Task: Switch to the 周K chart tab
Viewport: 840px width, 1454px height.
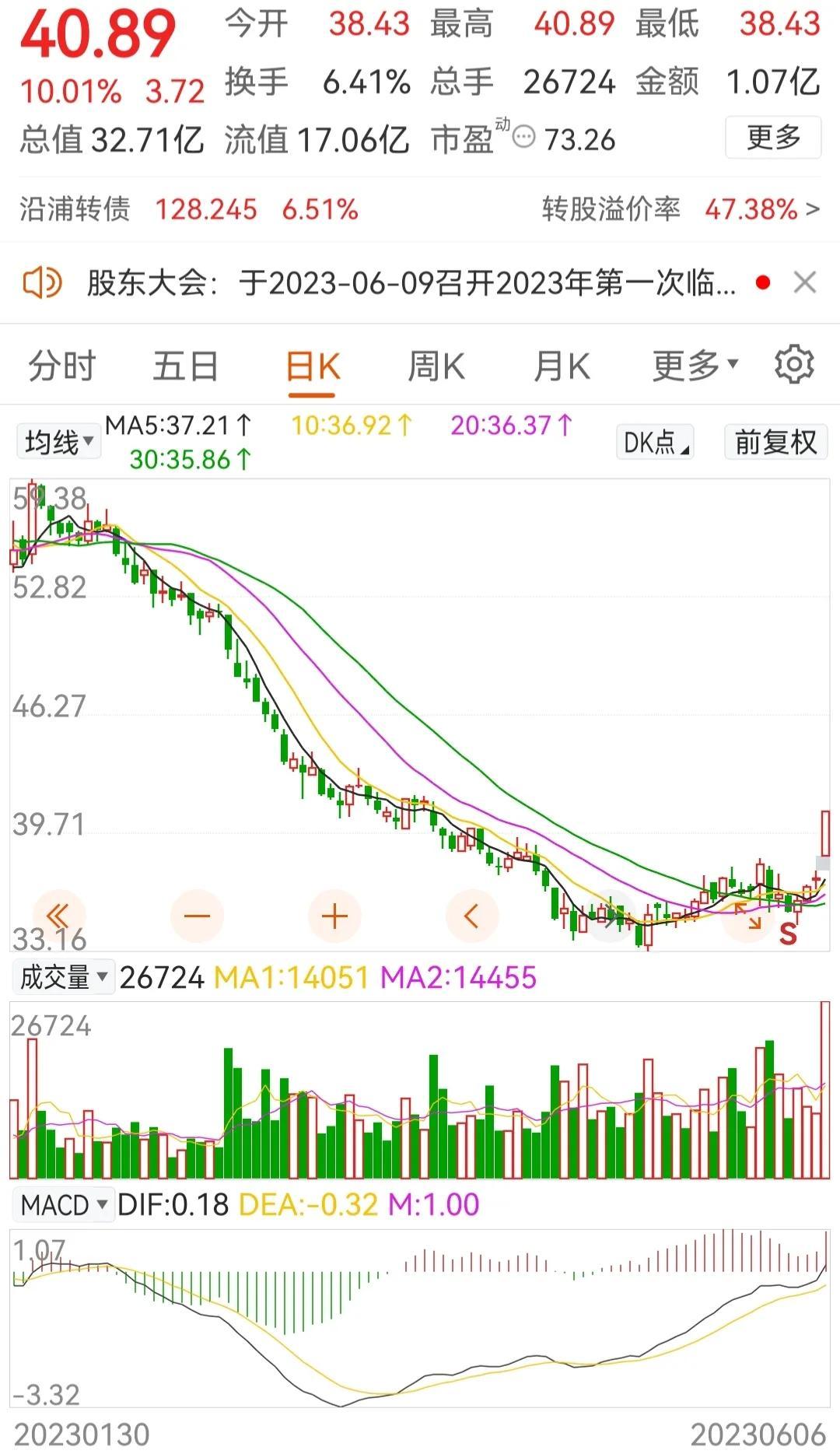Action: tap(436, 366)
